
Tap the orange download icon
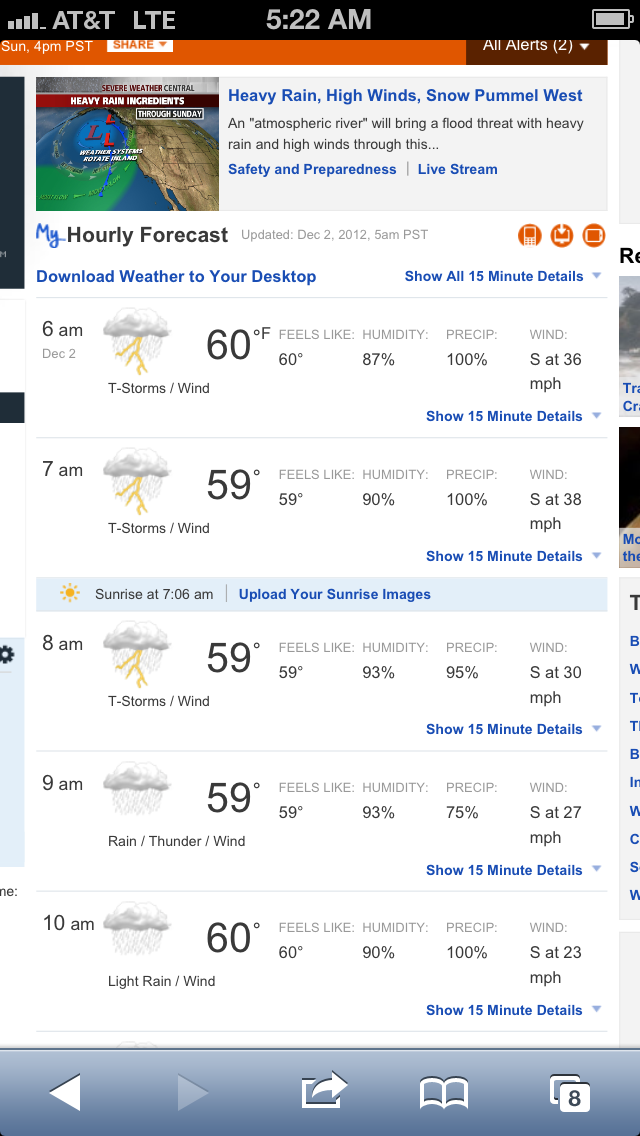point(562,235)
